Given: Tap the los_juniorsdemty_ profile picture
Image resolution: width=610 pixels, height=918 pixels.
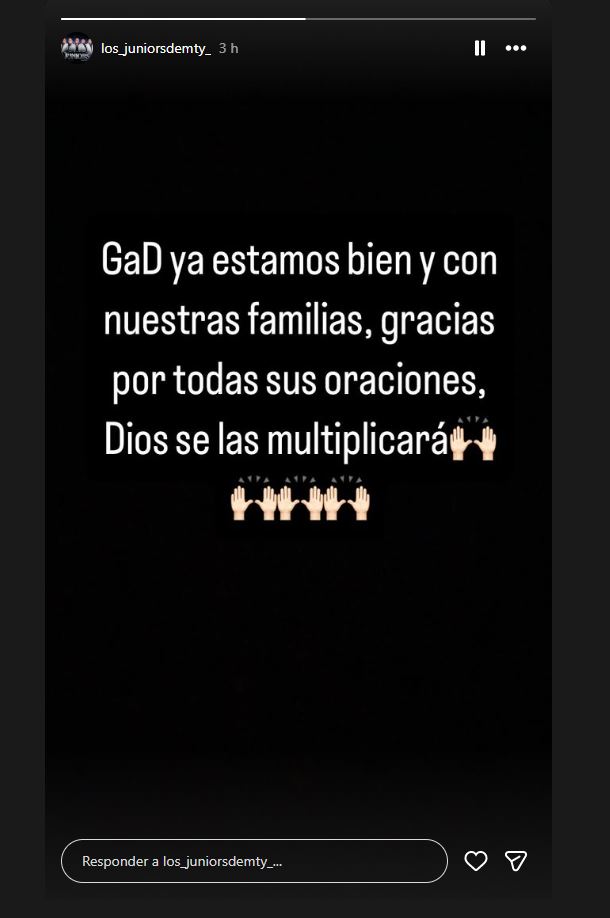Looking at the screenshot, I should (x=77, y=48).
